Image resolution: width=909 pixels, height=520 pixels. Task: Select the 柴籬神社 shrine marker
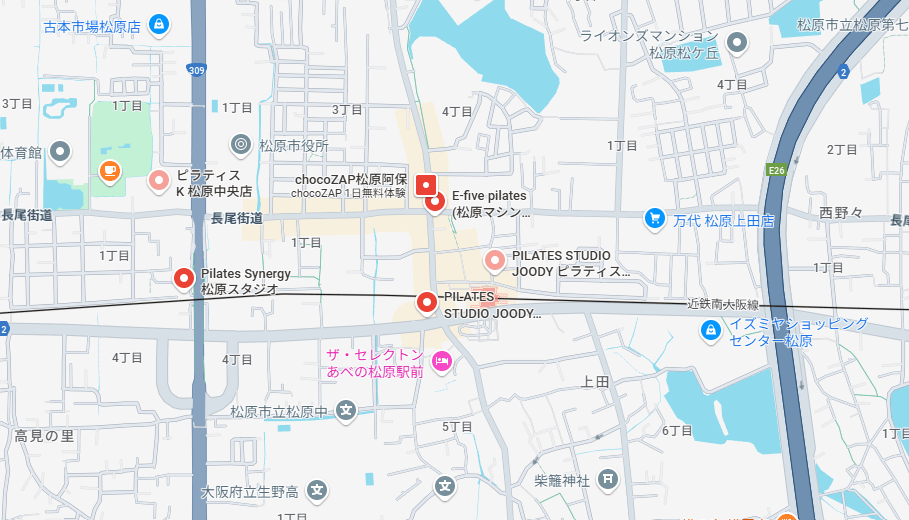coord(607,479)
